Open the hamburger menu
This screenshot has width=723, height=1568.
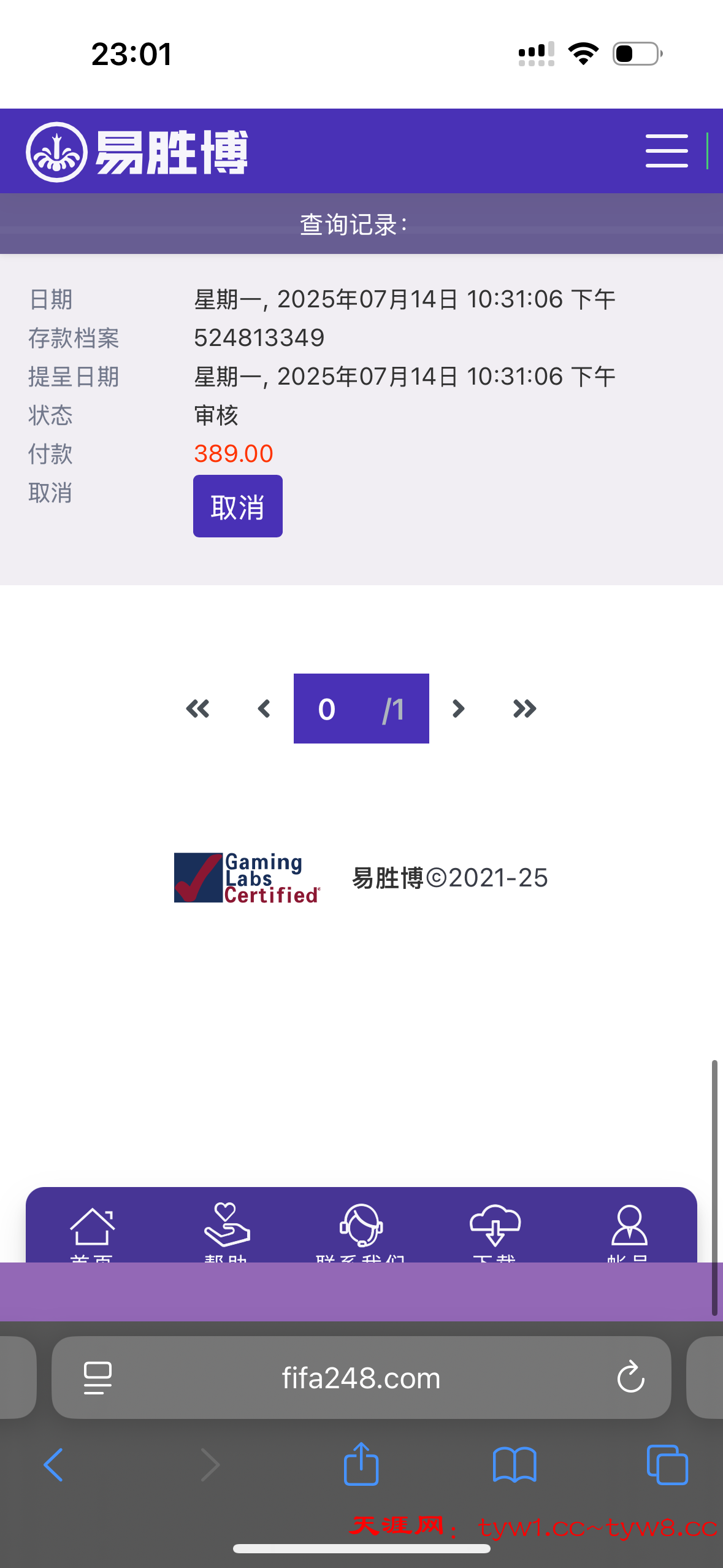(x=666, y=151)
